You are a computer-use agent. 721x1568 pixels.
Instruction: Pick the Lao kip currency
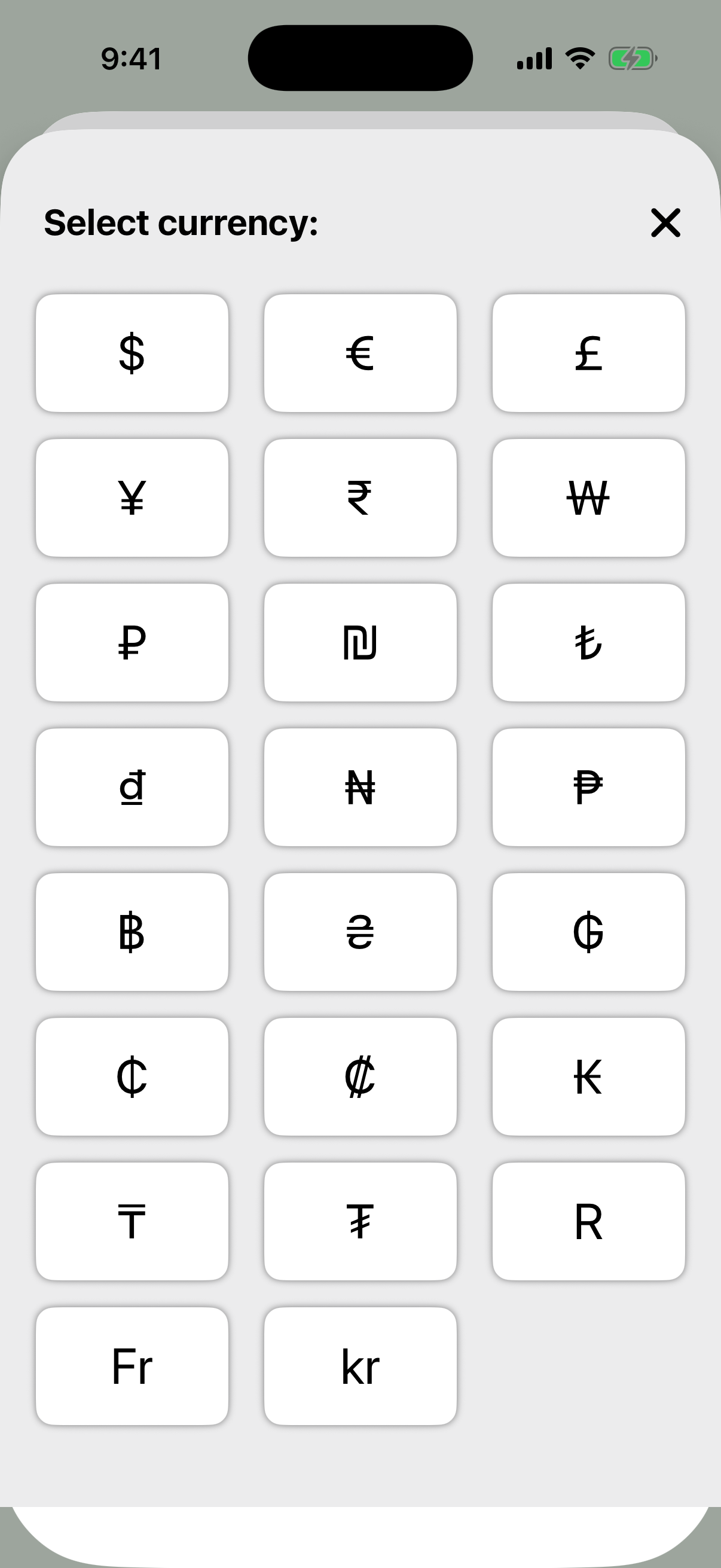[x=588, y=1076]
